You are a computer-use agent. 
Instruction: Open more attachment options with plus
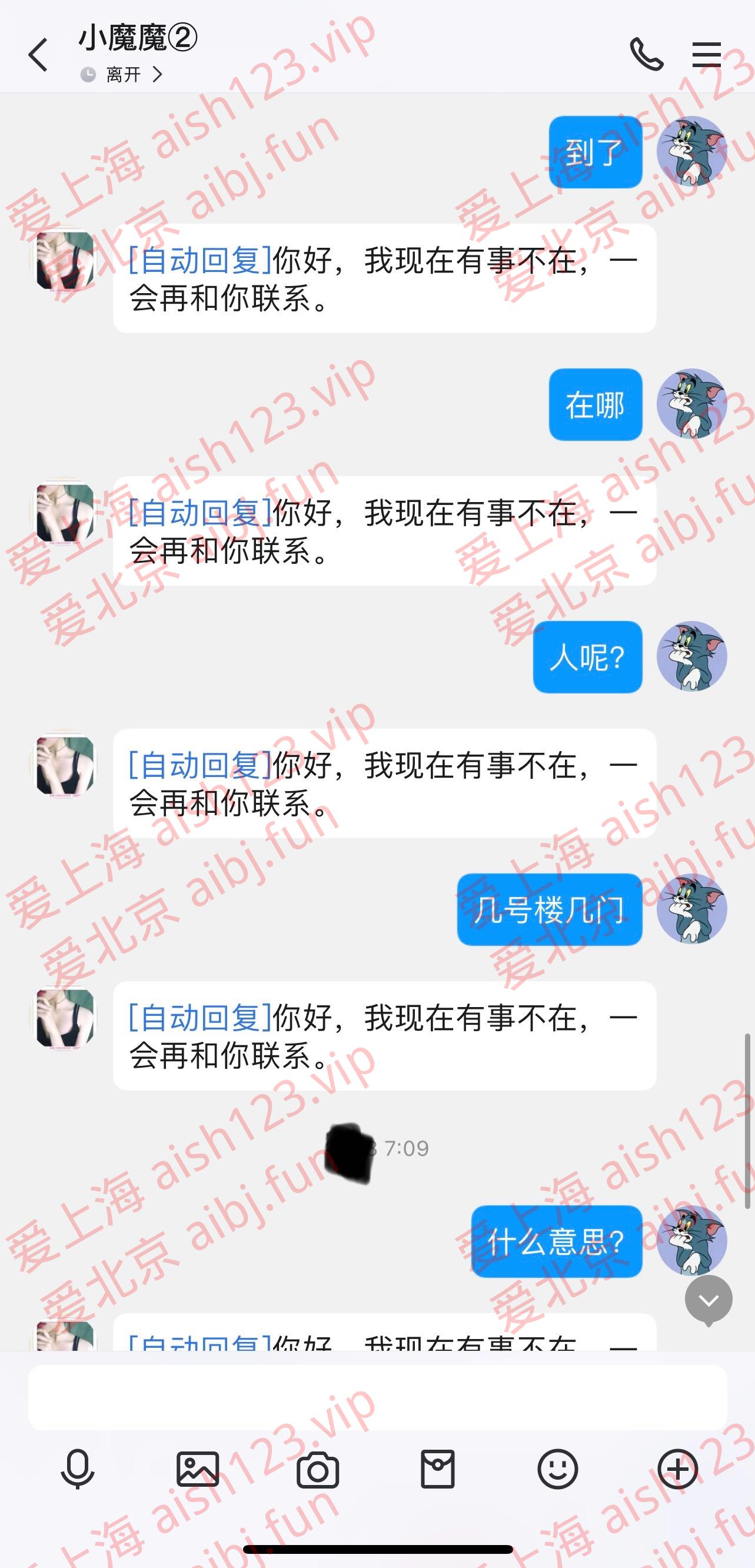point(677,1469)
